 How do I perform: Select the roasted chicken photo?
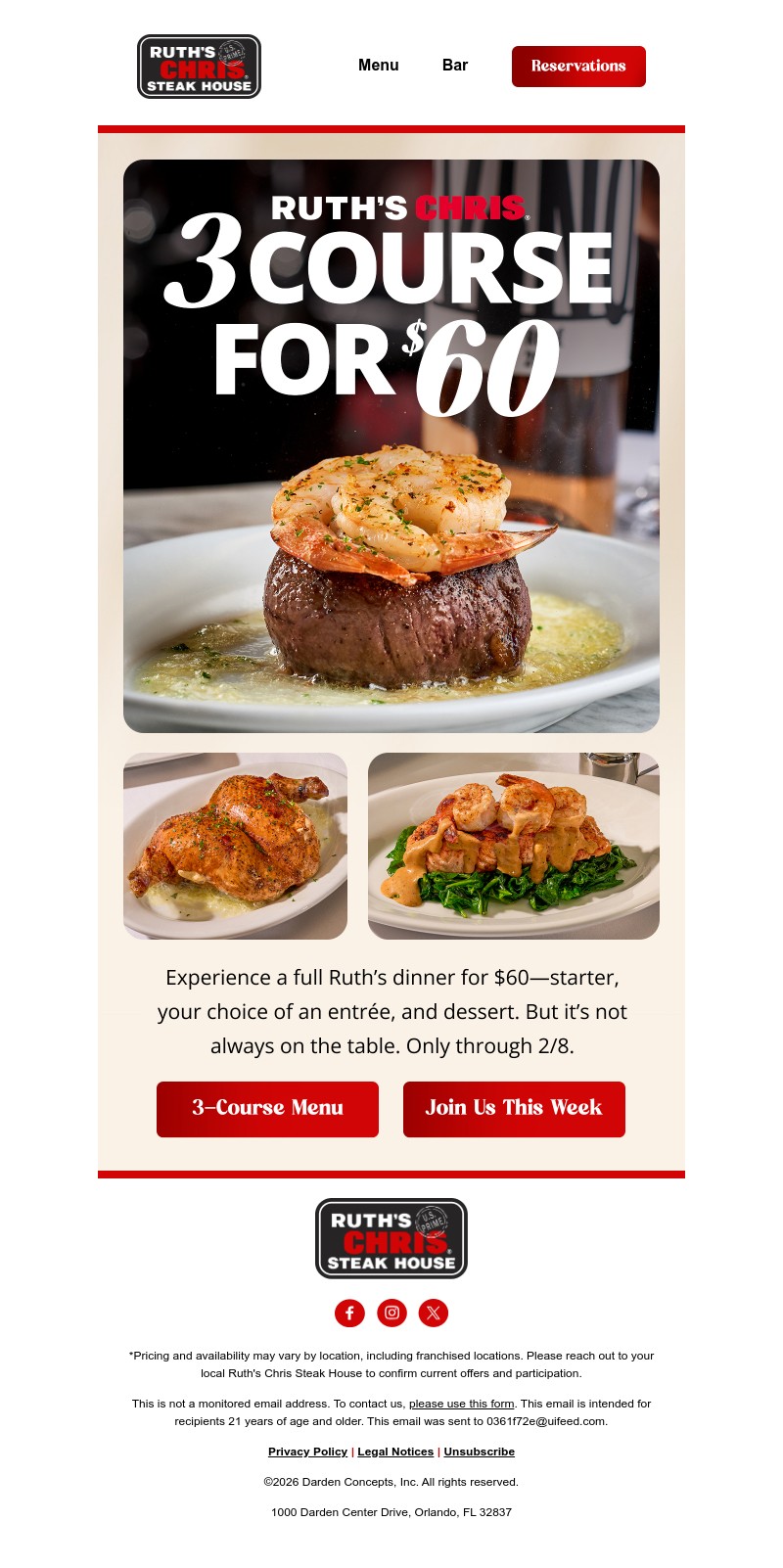tap(235, 846)
